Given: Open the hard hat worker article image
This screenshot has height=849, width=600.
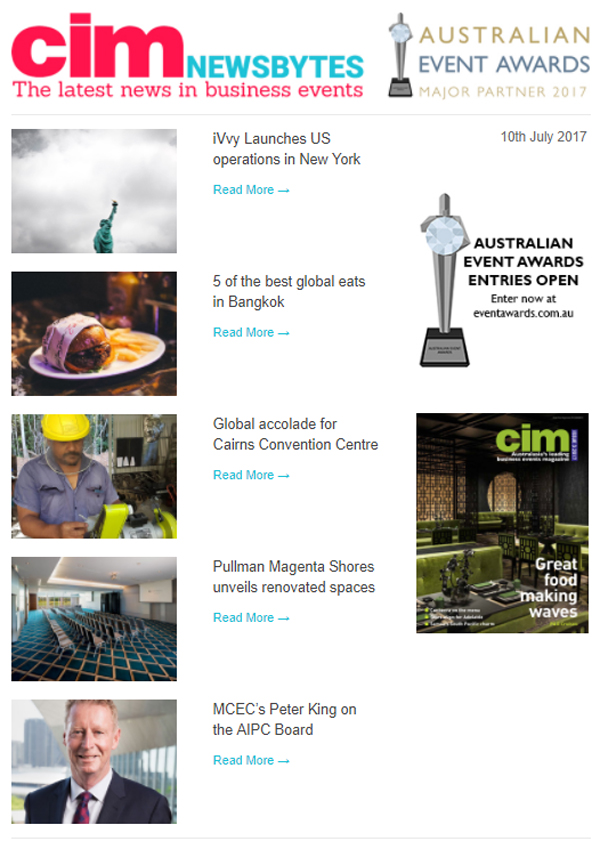Looking at the screenshot, I should [x=94, y=476].
